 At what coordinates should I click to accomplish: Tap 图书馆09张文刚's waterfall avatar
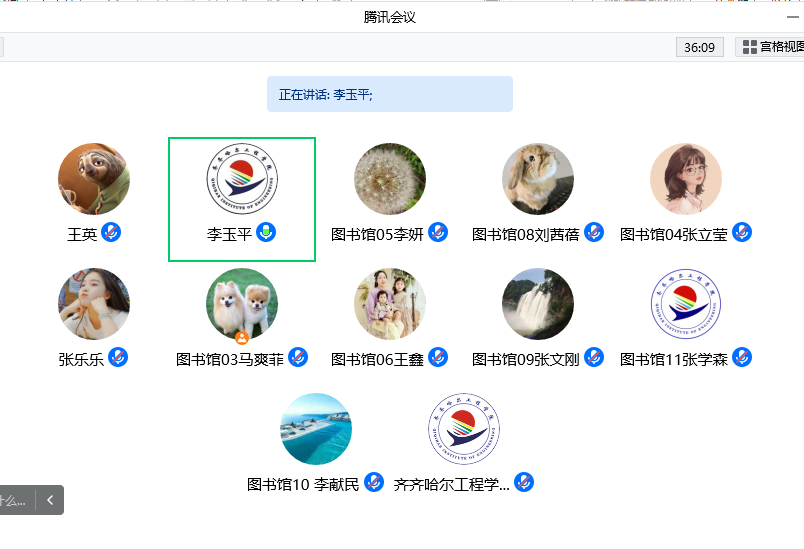pyautogui.click(x=538, y=304)
